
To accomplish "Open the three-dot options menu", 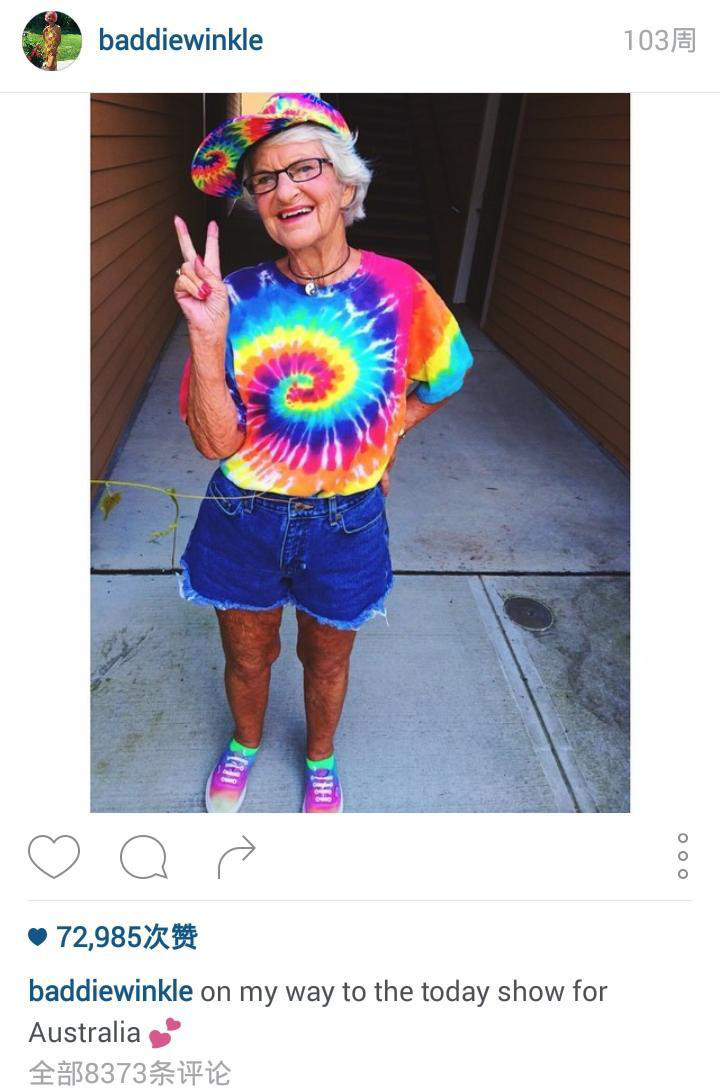I will [x=683, y=856].
